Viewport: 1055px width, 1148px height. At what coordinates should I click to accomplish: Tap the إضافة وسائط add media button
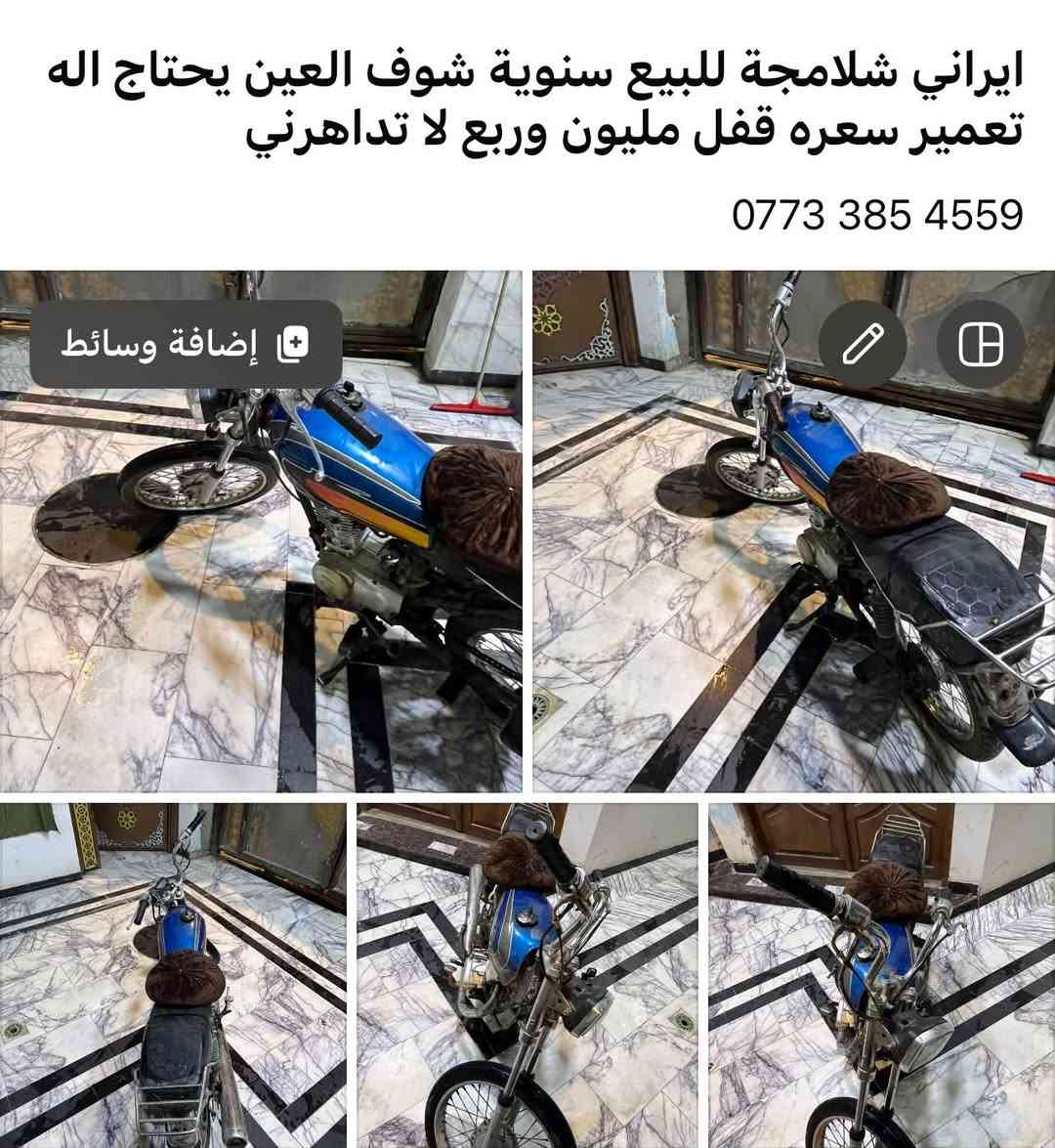click(186, 344)
